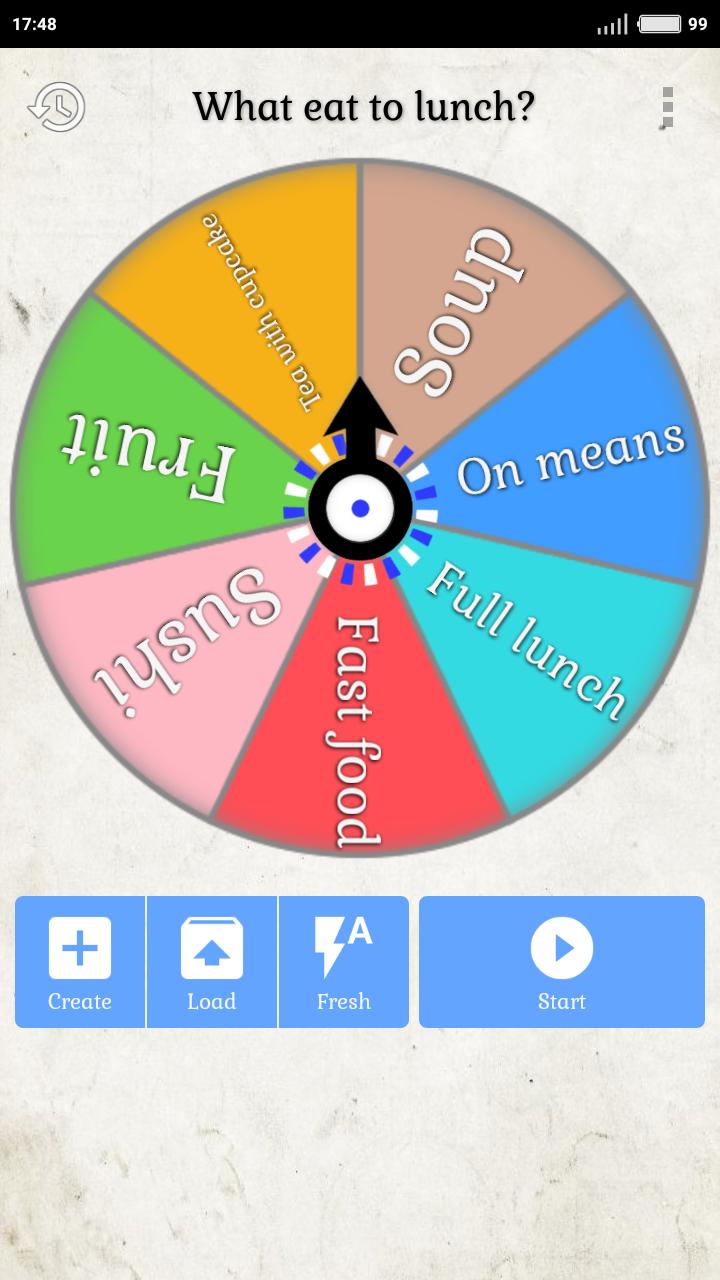Tap the Fresh button
Viewport: 720px width, 1280px height.
(343, 962)
